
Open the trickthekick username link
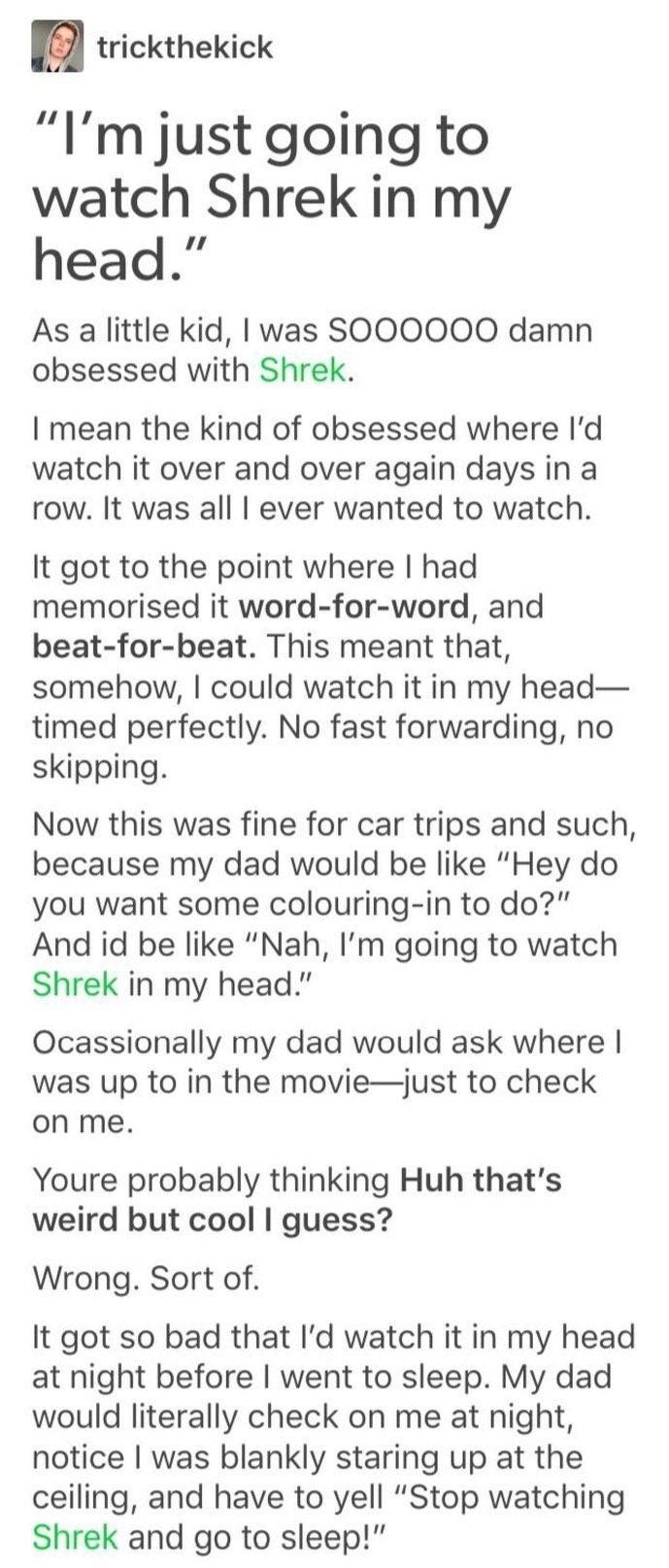pyautogui.click(x=184, y=48)
